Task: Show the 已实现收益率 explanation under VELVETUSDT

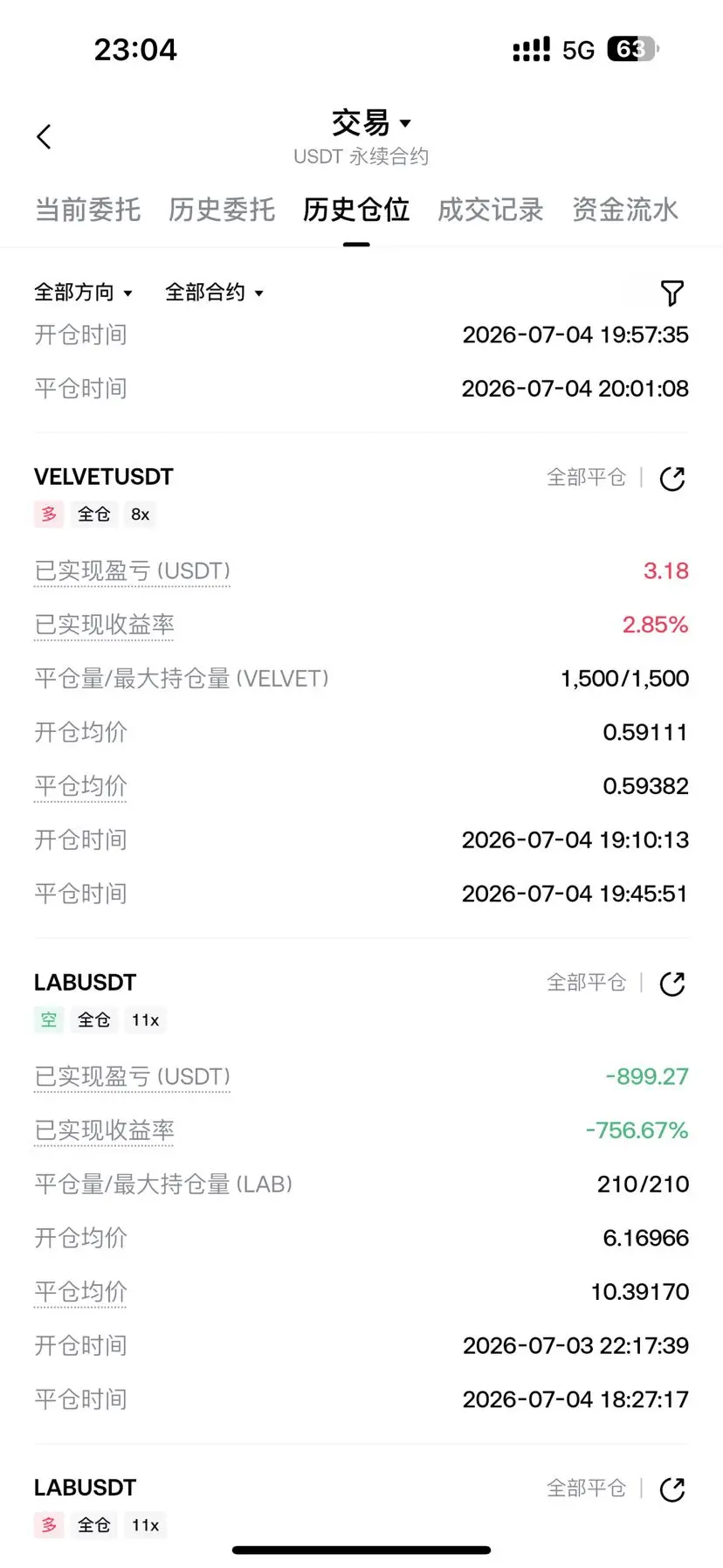Action: (104, 625)
